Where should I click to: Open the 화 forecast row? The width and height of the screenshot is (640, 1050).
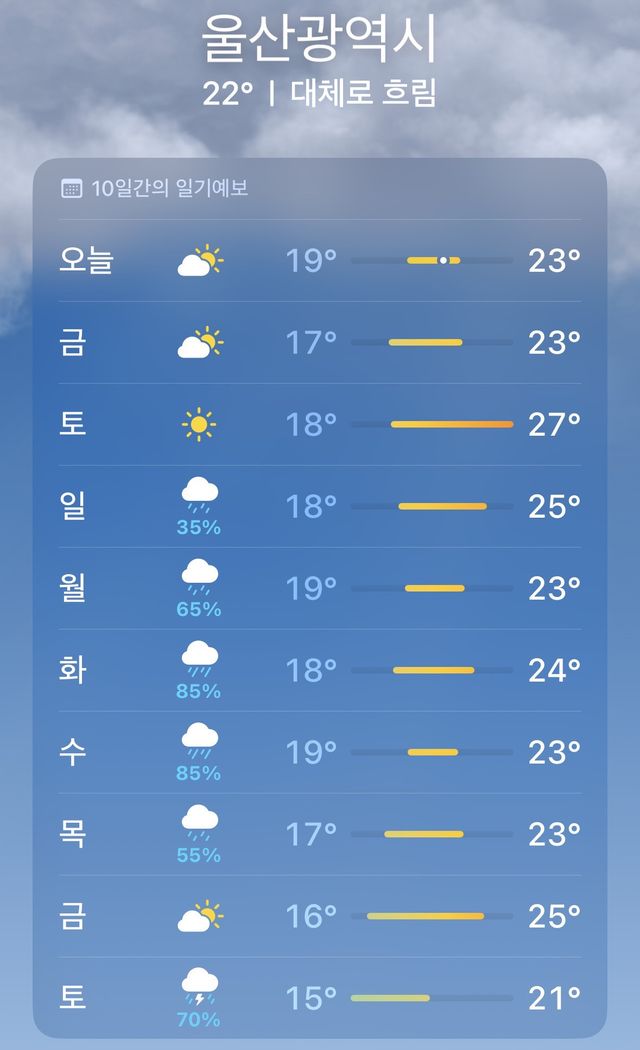pyautogui.click(x=320, y=671)
